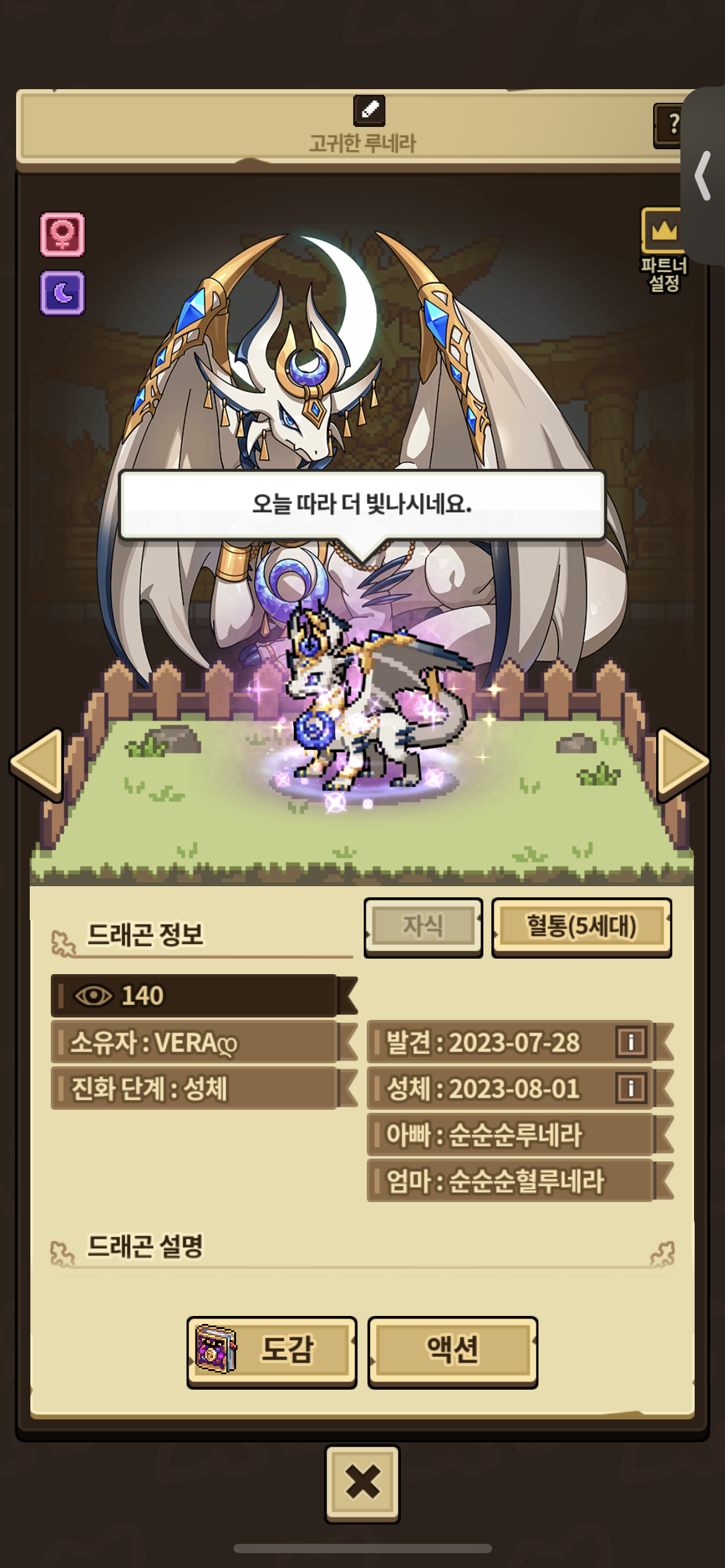Open the question mark help button
Image resolution: width=725 pixels, height=1568 pixels.
(669, 125)
